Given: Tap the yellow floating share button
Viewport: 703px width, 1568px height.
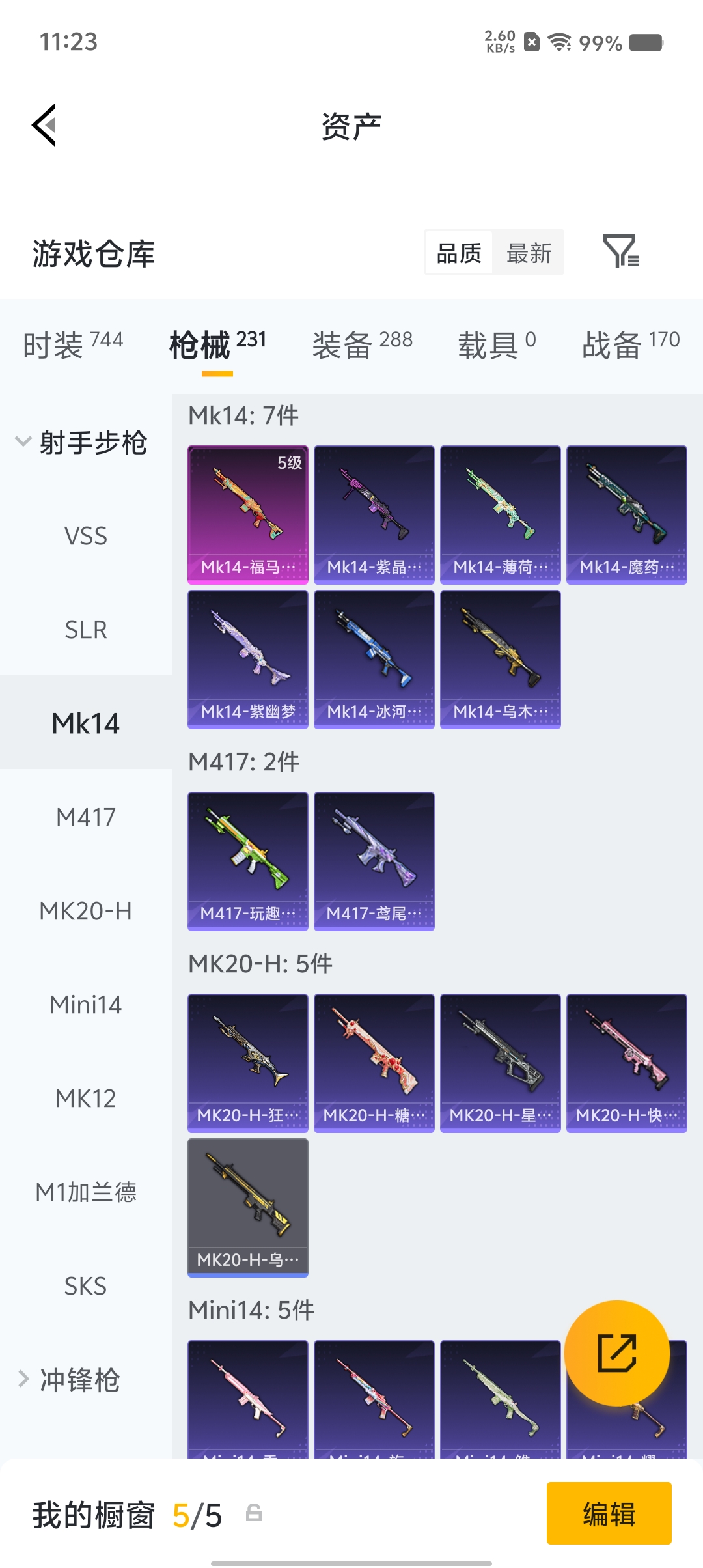Looking at the screenshot, I should pyautogui.click(x=616, y=1353).
